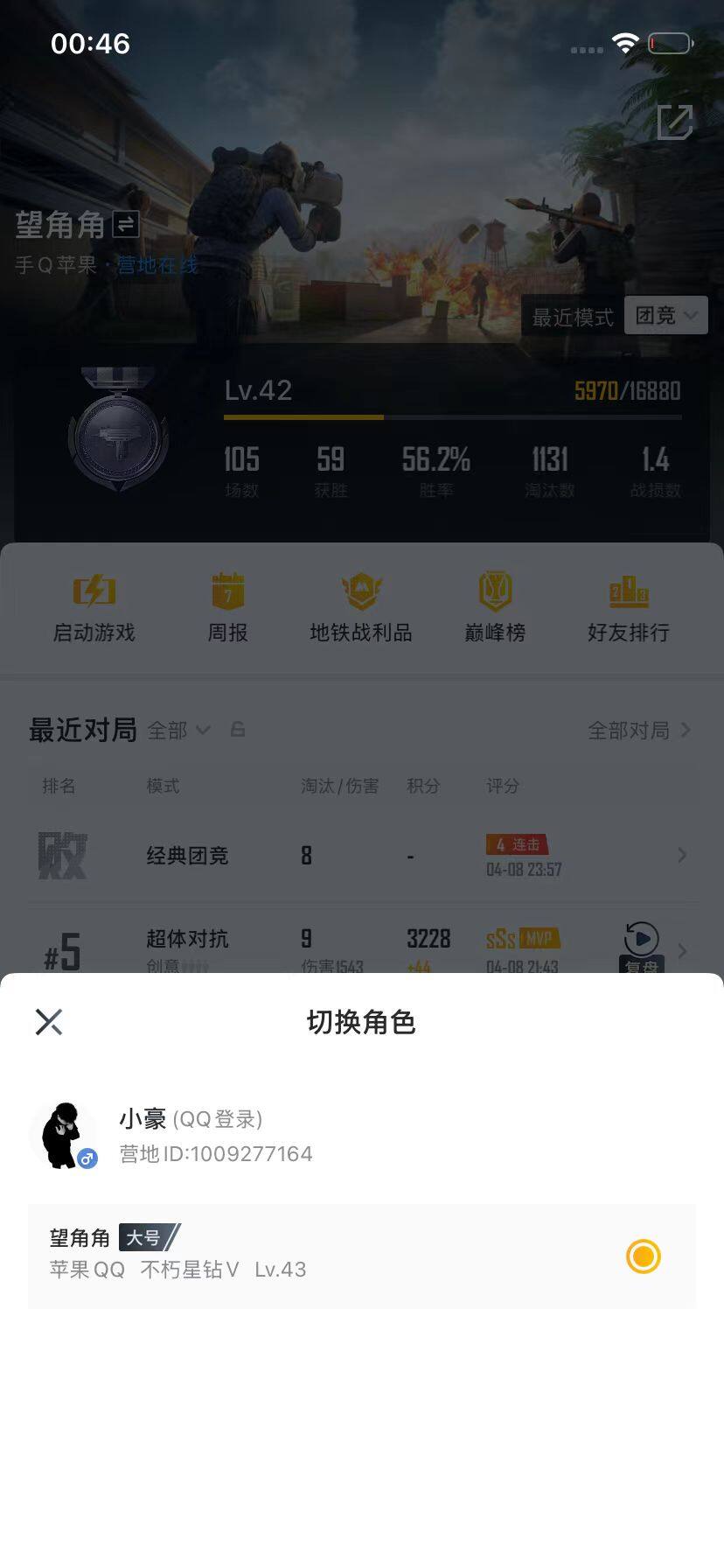This screenshot has height=1568, width=724.
Task: Open the 巅峰榜 trophy icon
Action: coord(494,591)
